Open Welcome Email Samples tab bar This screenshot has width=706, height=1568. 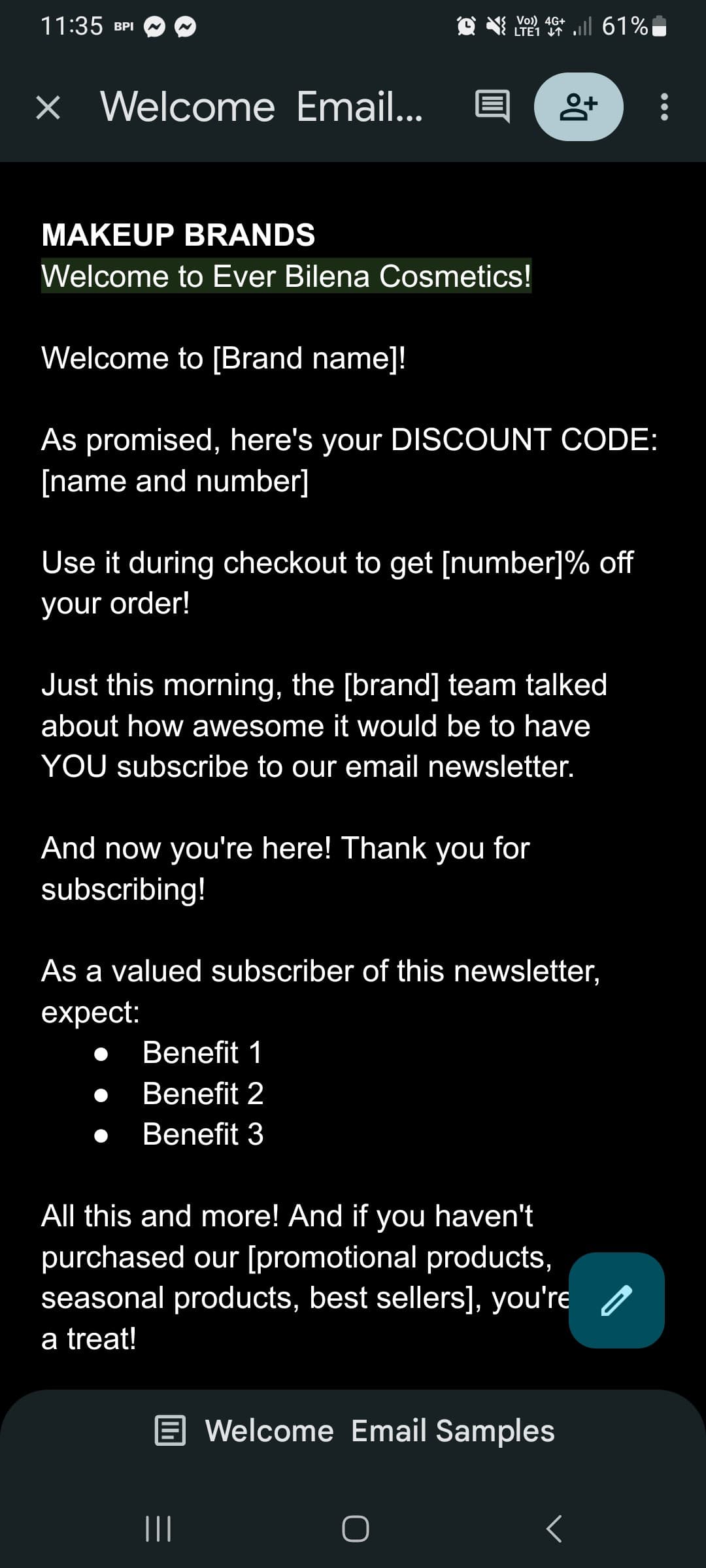[354, 1431]
